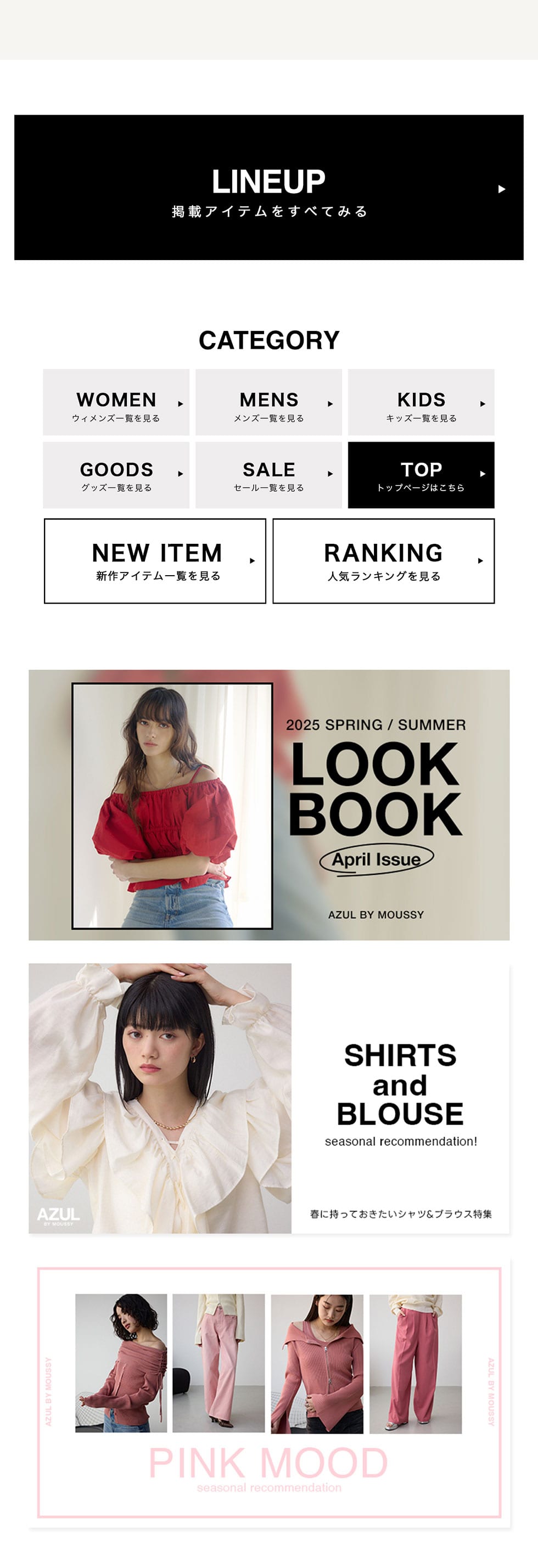Open the PINK MOOD recommendation banner
The image size is (538, 1568).
coord(268,1393)
